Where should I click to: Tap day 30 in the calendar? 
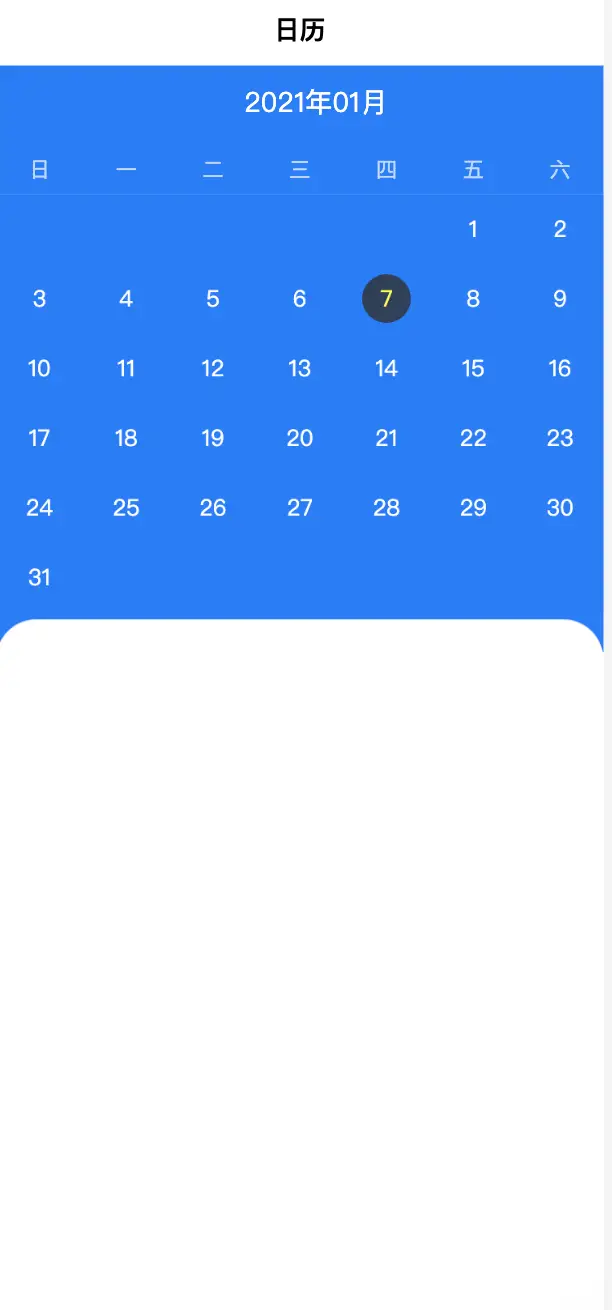560,508
